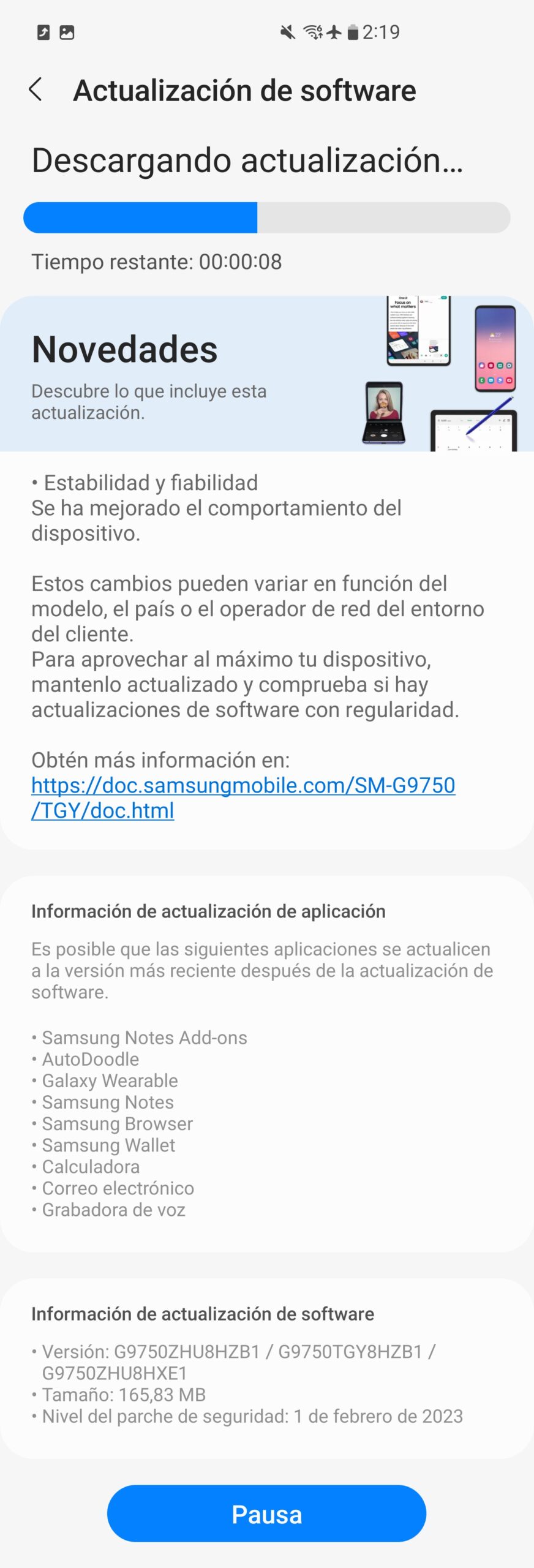Tap the back arrow on Actualización de software
Screen dimensions: 534x1568
click(x=37, y=91)
